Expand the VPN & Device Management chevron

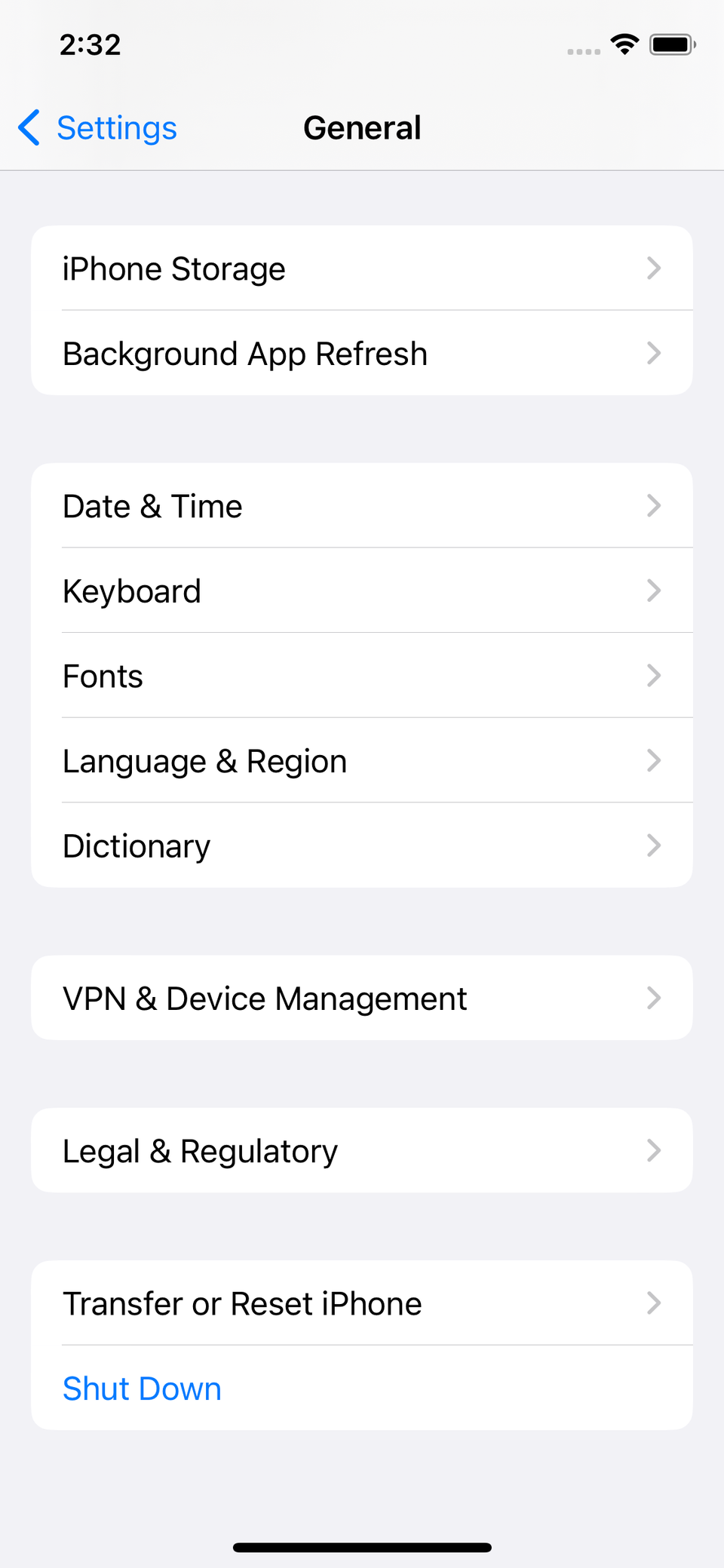click(655, 997)
